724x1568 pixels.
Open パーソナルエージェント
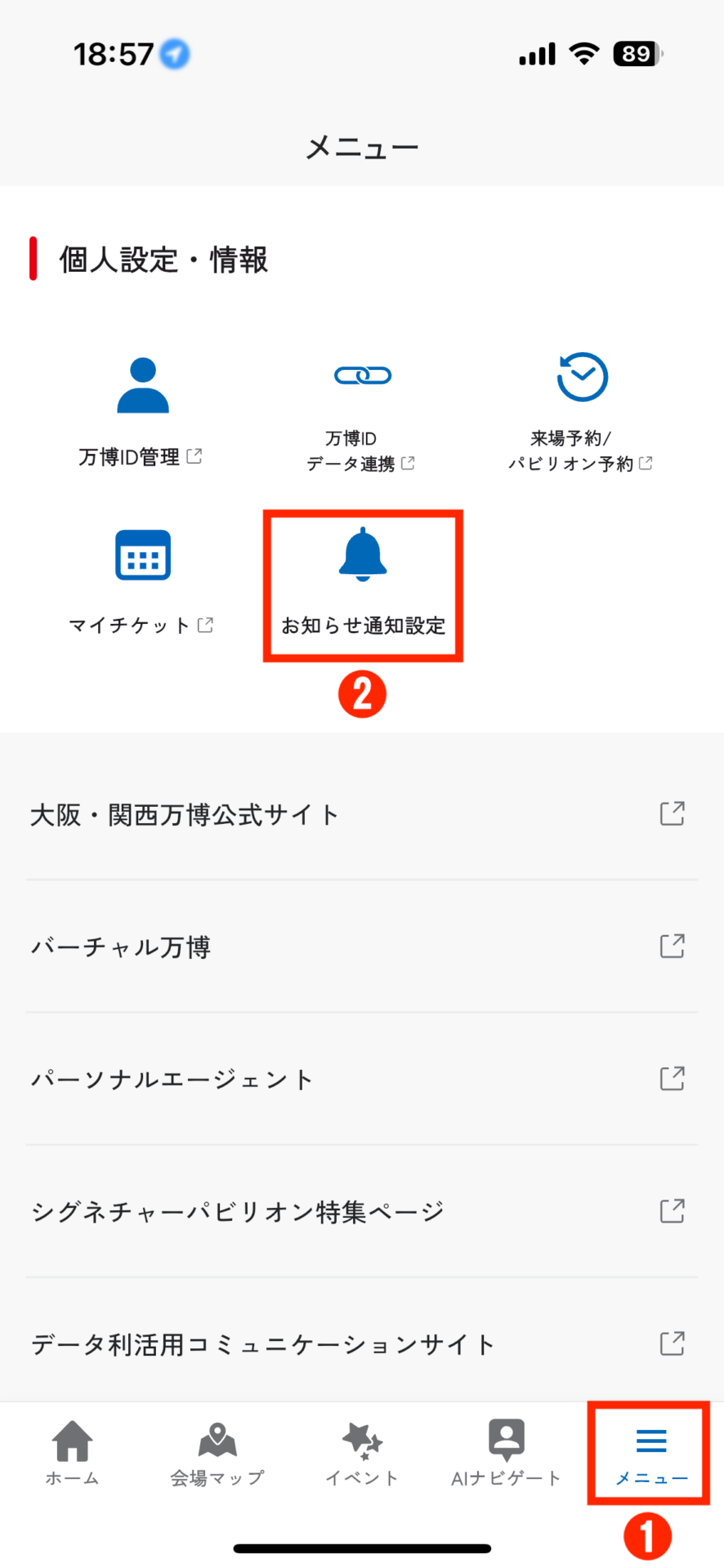[362, 1079]
